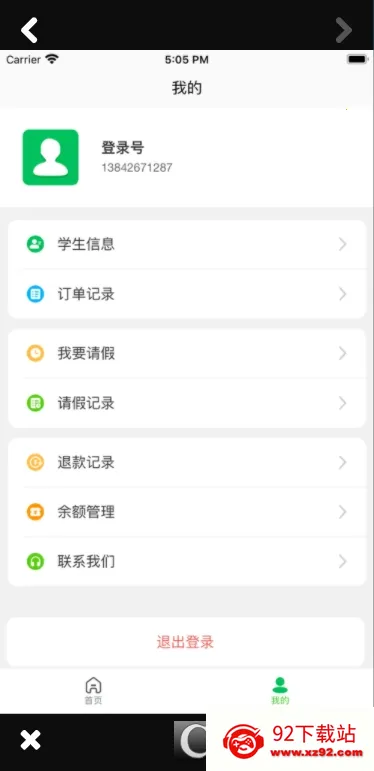Viewport: 374px width, 771px height.
Task: Close the viewer with the X icon
Action: tap(30, 740)
